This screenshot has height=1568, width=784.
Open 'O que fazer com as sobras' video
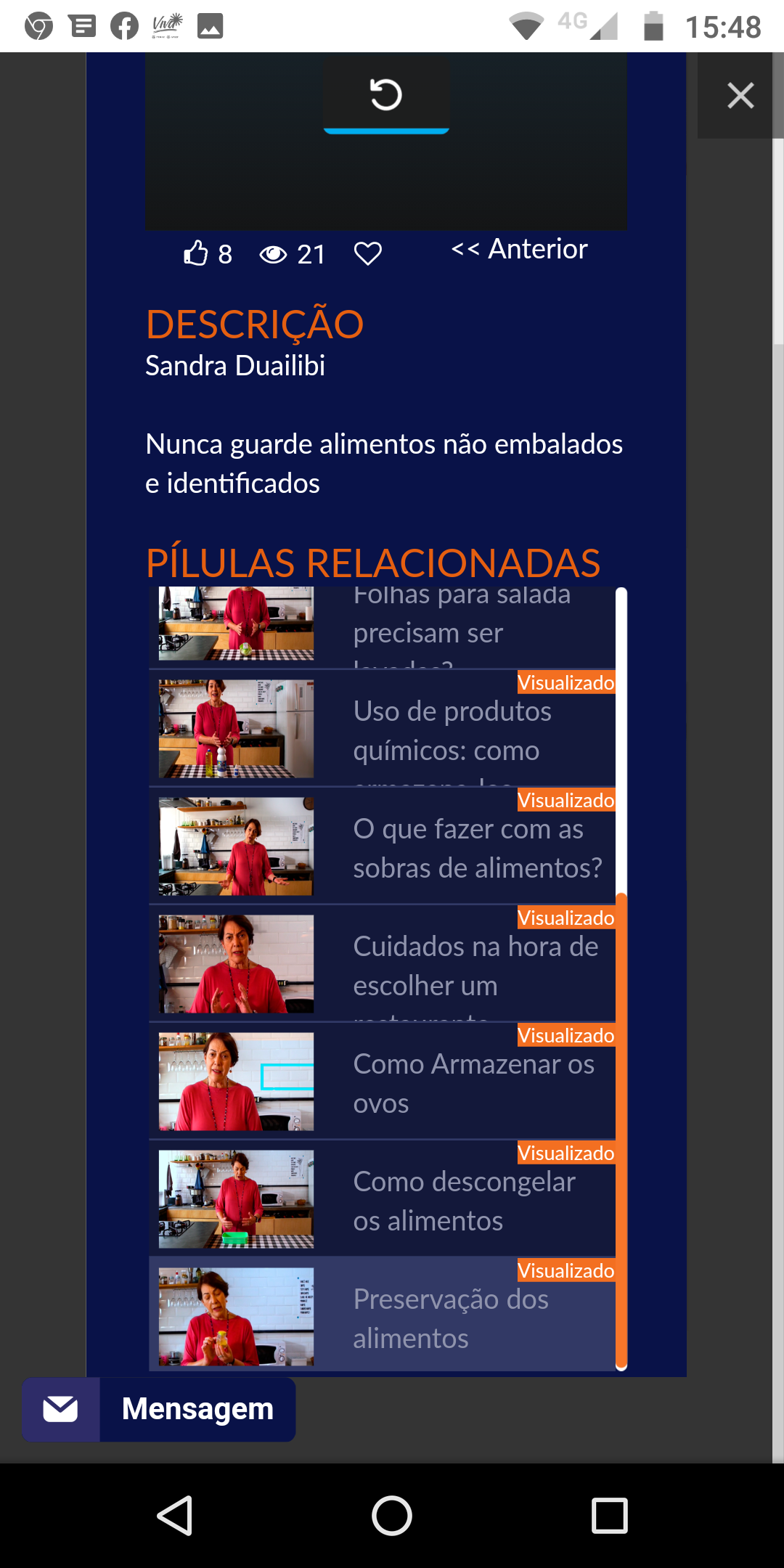(x=383, y=846)
